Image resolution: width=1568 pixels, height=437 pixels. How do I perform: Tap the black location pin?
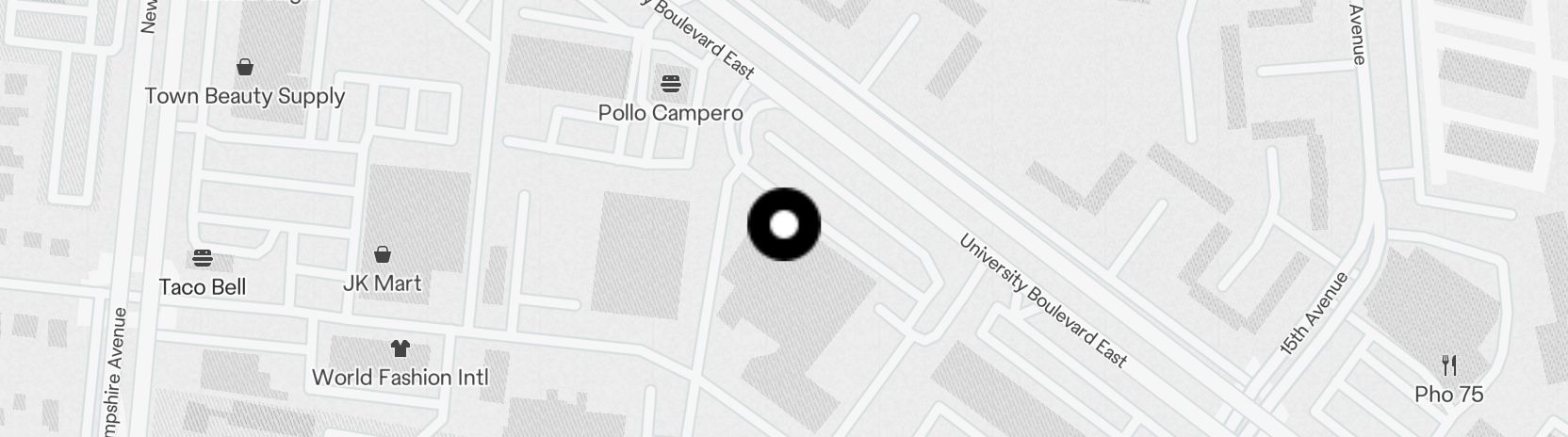pyautogui.click(x=784, y=225)
